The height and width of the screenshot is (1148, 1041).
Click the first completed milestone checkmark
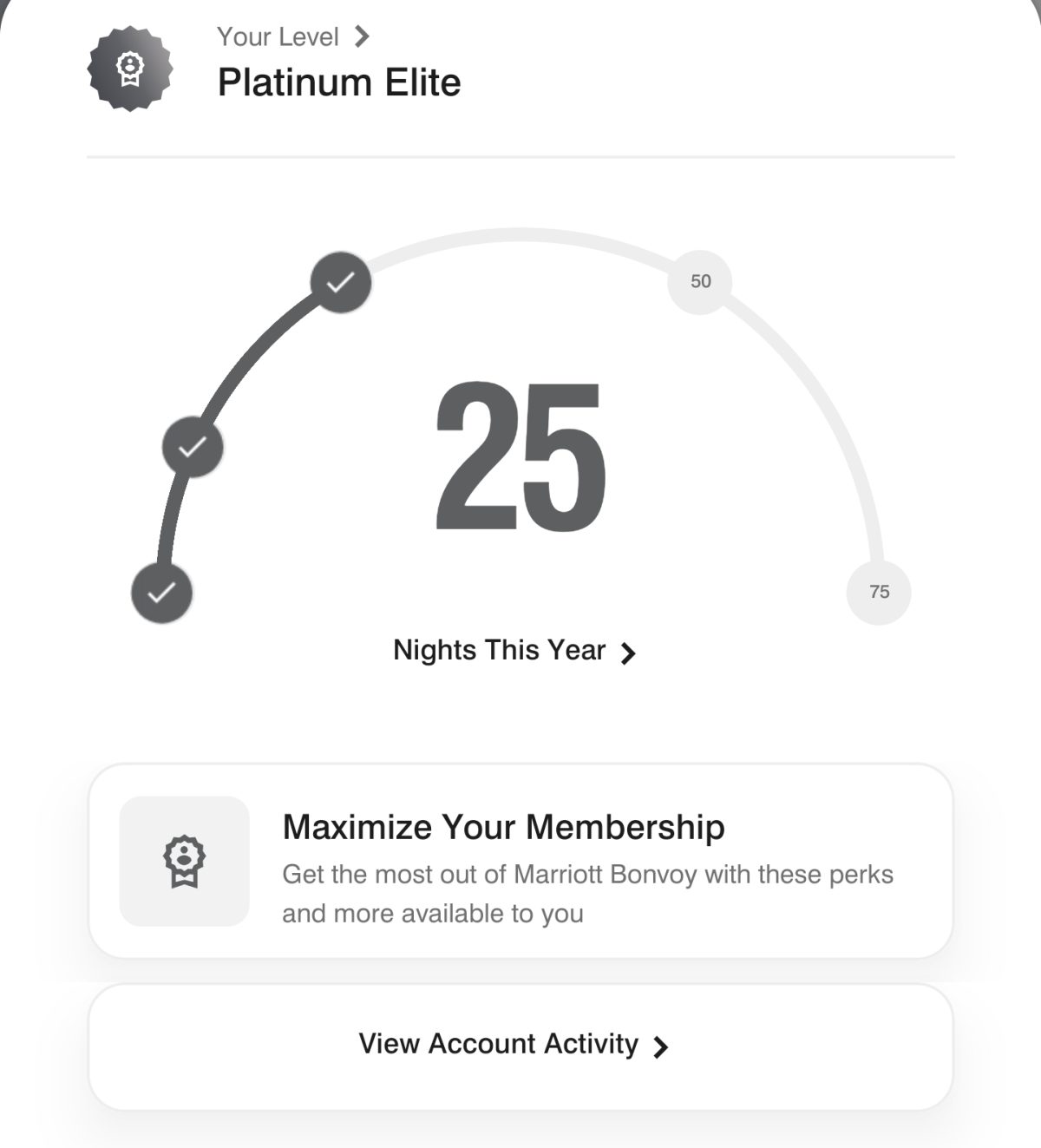160,593
